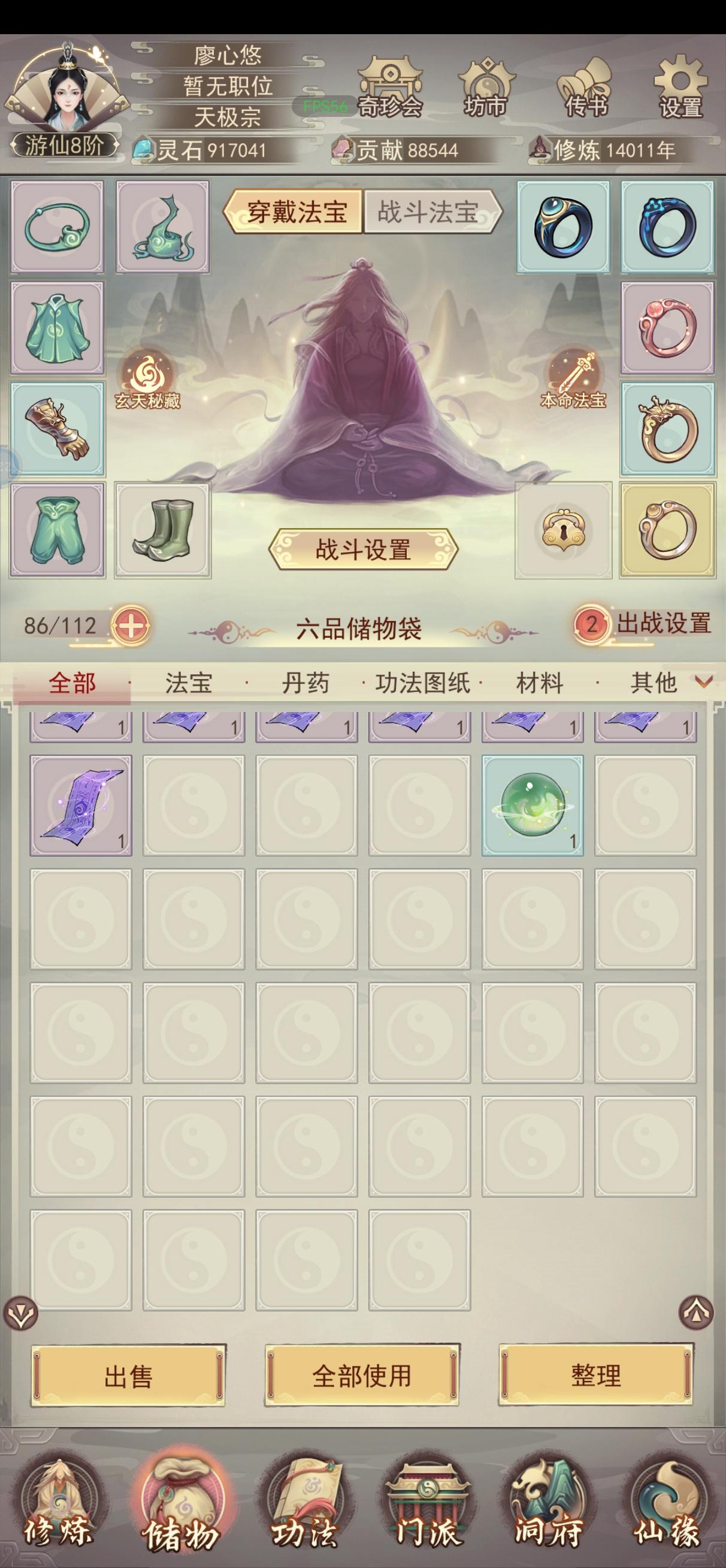Select the highlighted purple scroll item
The image size is (726, 1568).
[x=80, y=803]
